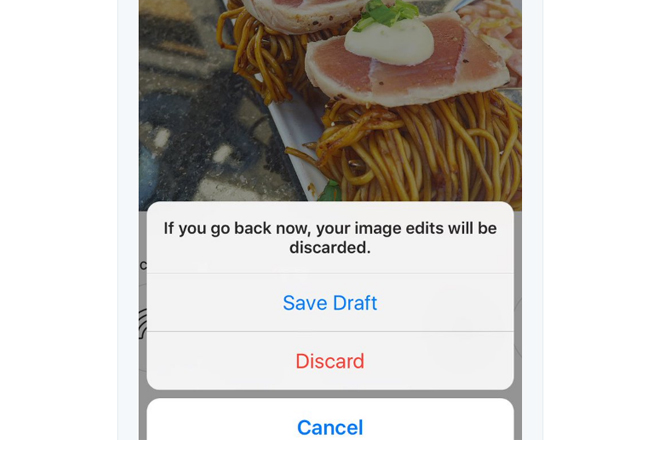
Task: Cancel and stay on the editor
Action: pyautogui.click(x=330, y=427)
